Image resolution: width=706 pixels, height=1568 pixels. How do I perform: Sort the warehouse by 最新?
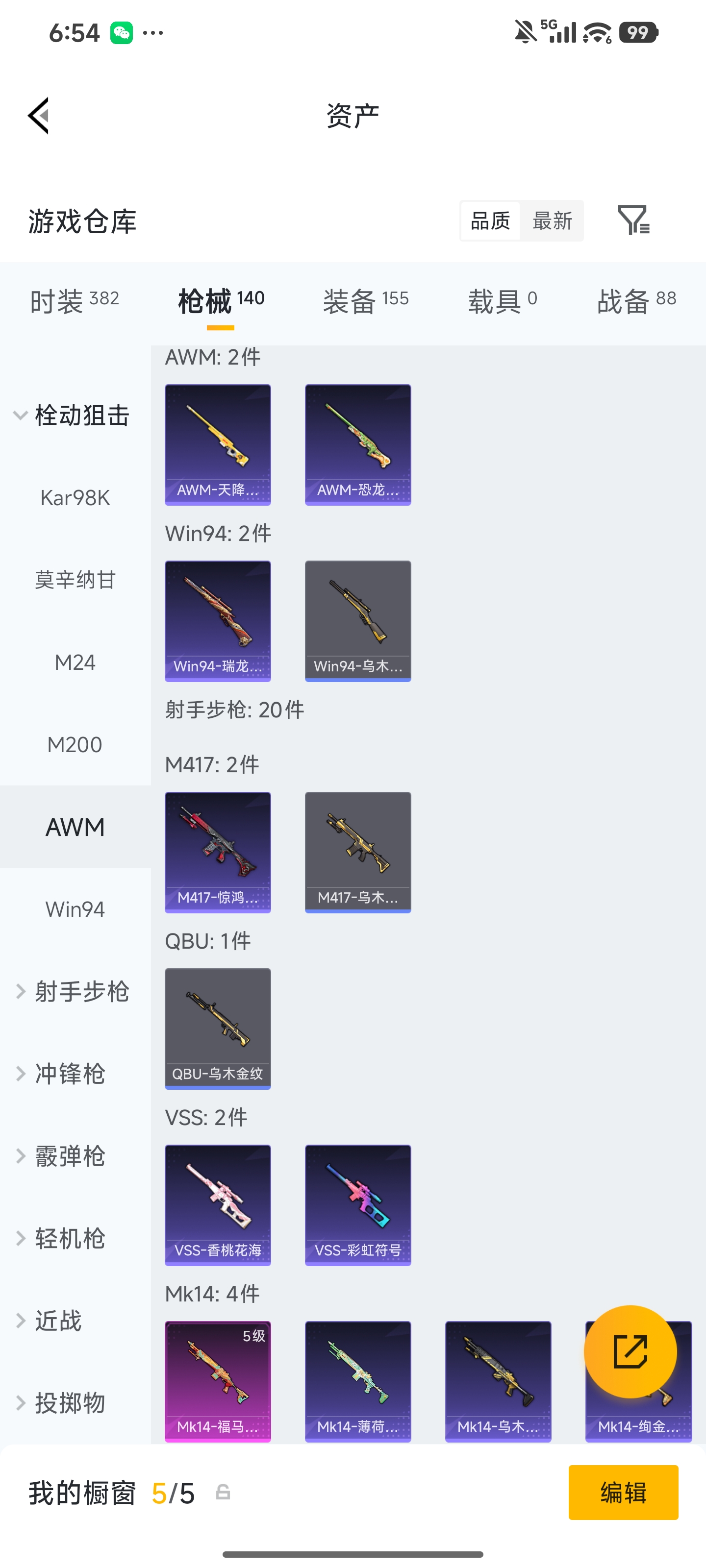click(552, 220)
